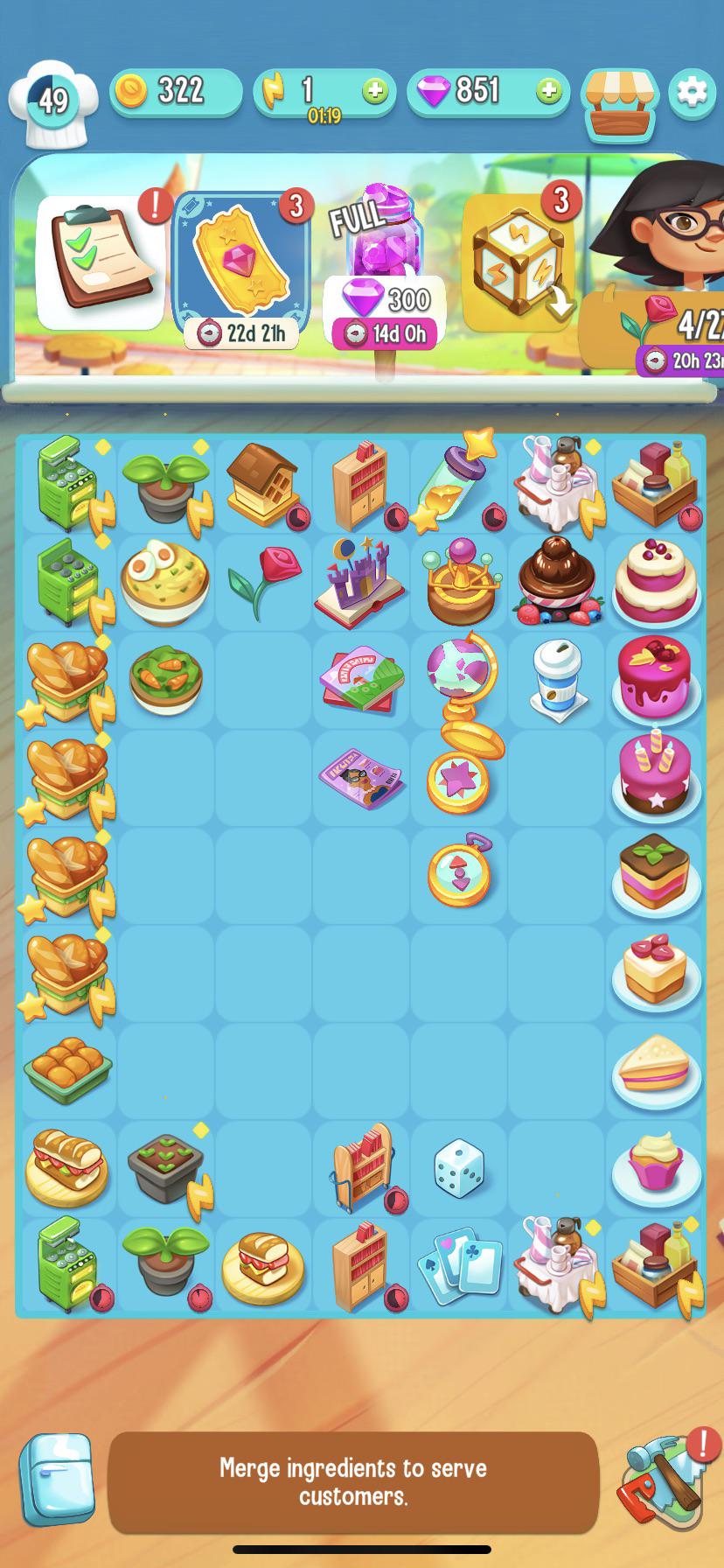
Task: Open the level 49 chef hat profile
Action: pyautogui.click(x=52, y=101)
